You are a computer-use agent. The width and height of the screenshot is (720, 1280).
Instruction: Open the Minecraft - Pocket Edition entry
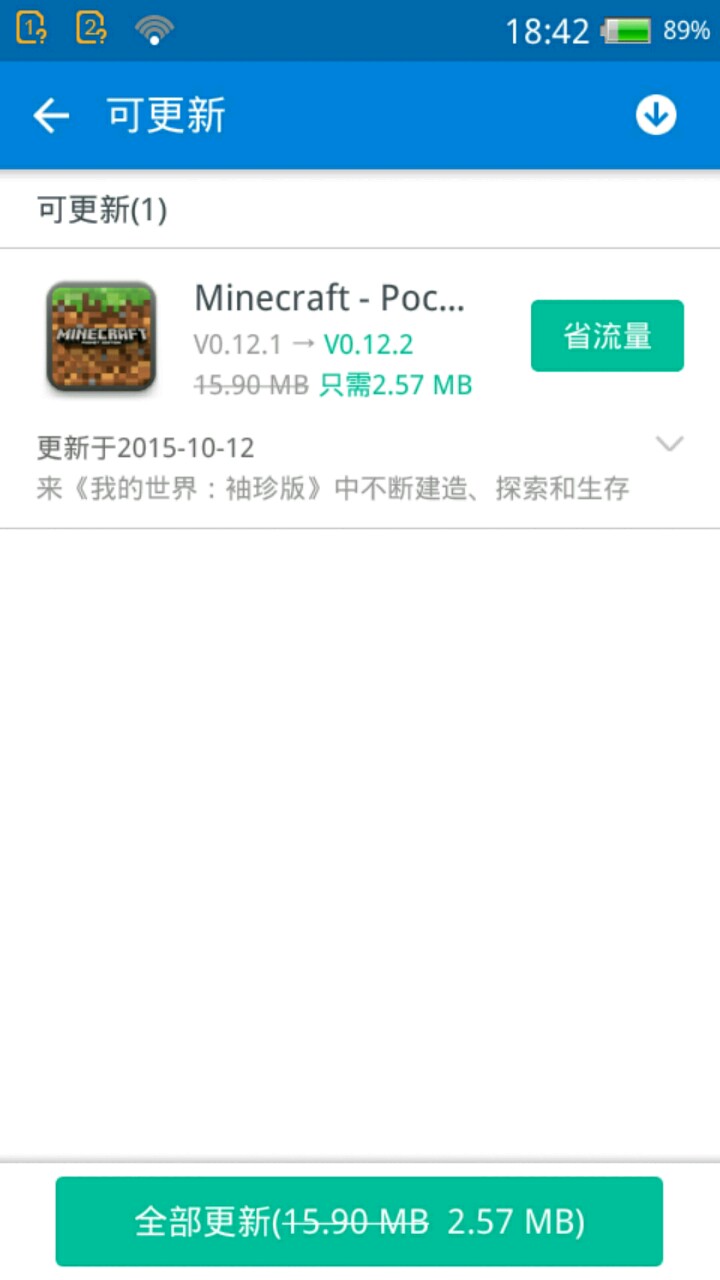point(330,298)
